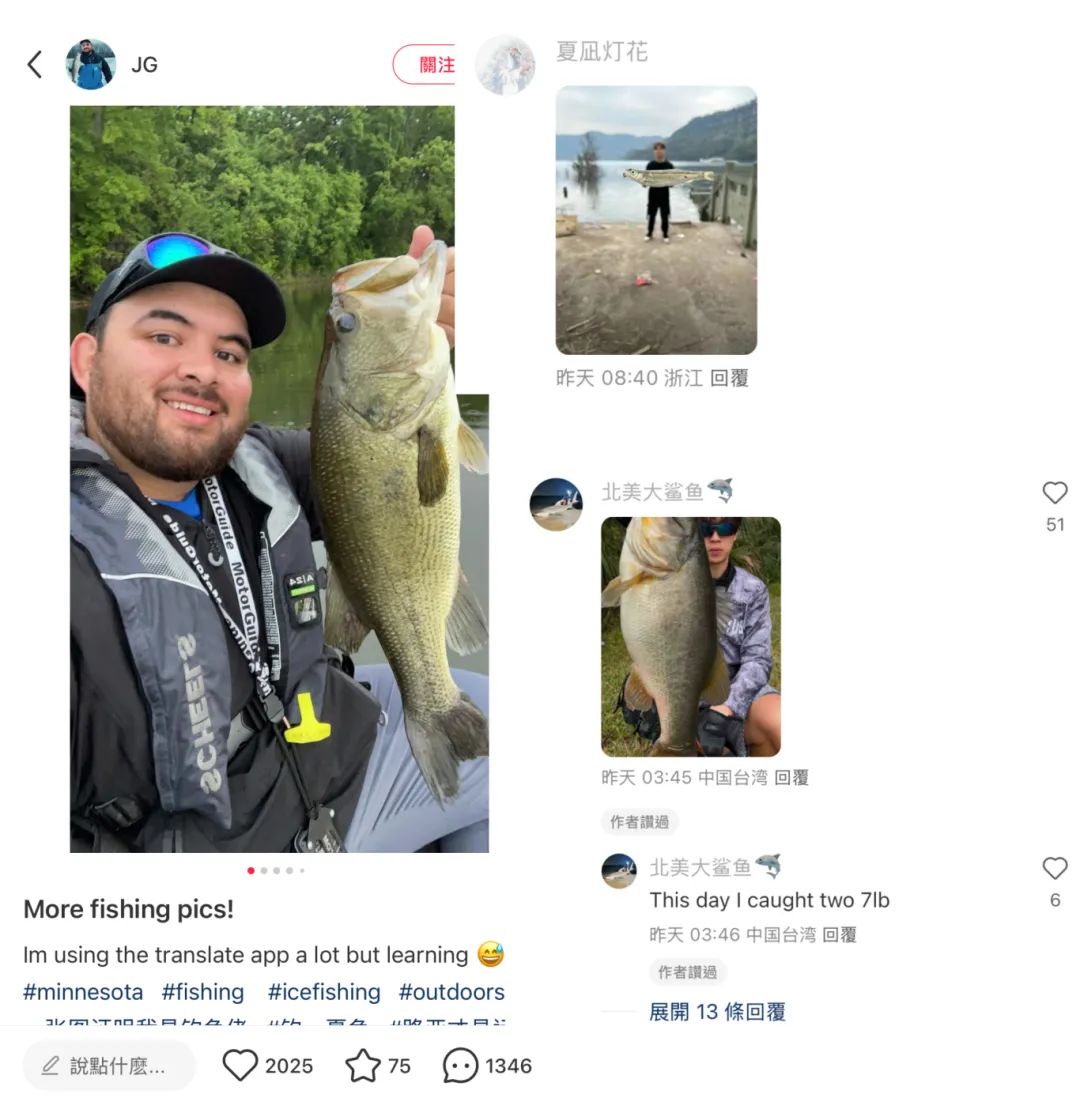Open 夏凪灯花's comment photo
Viewport: 1080px width, 1098px height.
[x=656, y=220]
